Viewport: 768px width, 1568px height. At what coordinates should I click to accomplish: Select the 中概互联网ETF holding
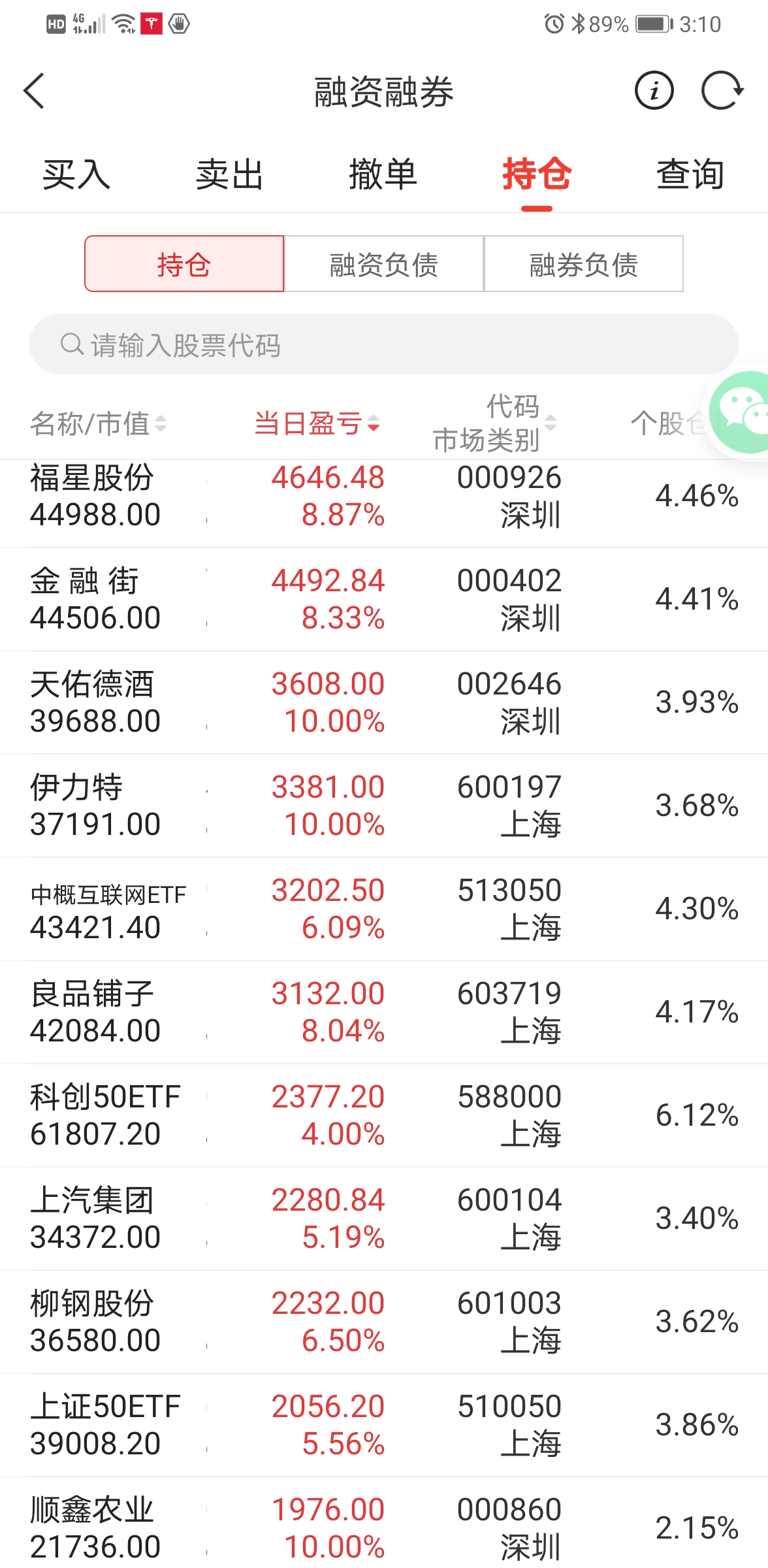click(x=384, y=909)
